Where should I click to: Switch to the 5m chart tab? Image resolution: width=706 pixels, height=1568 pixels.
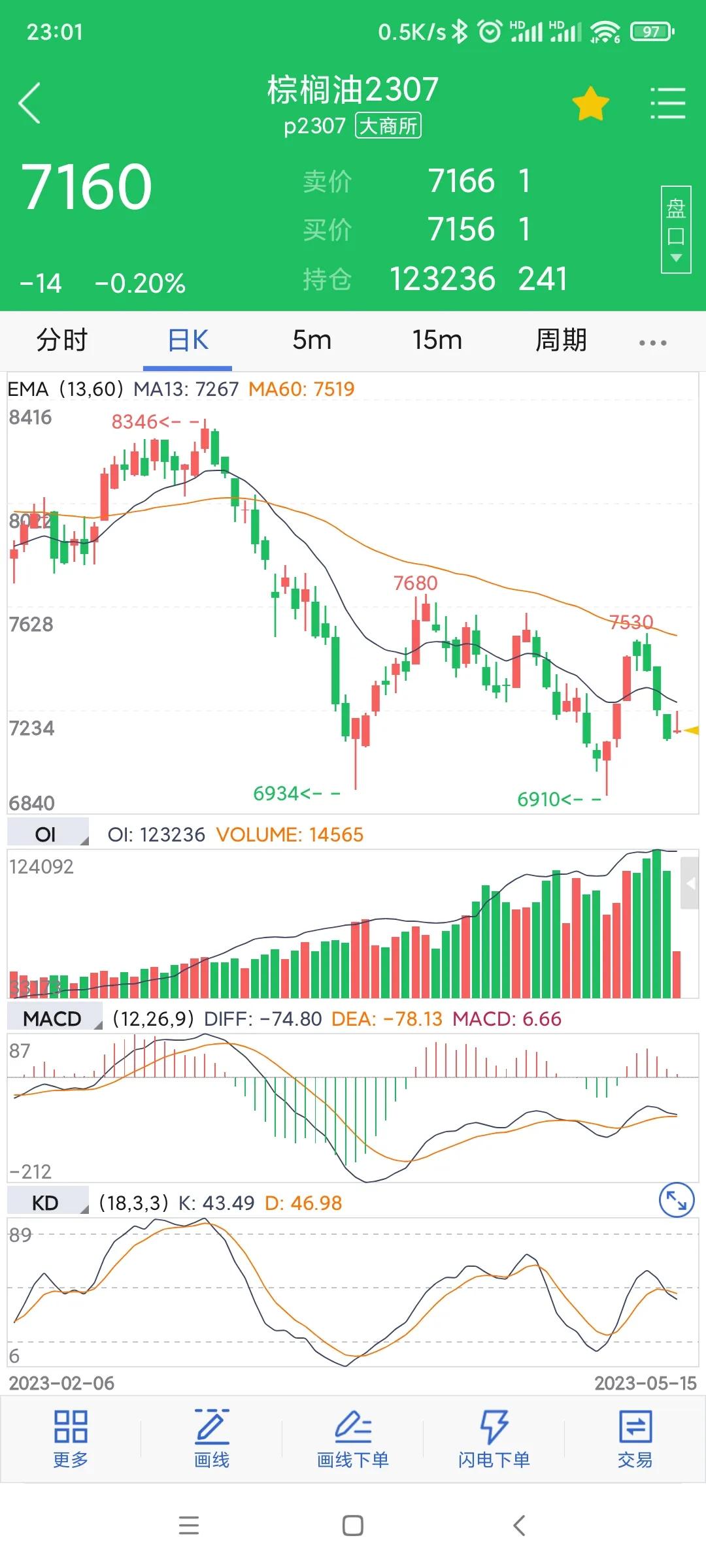click(x=312, y=340)
